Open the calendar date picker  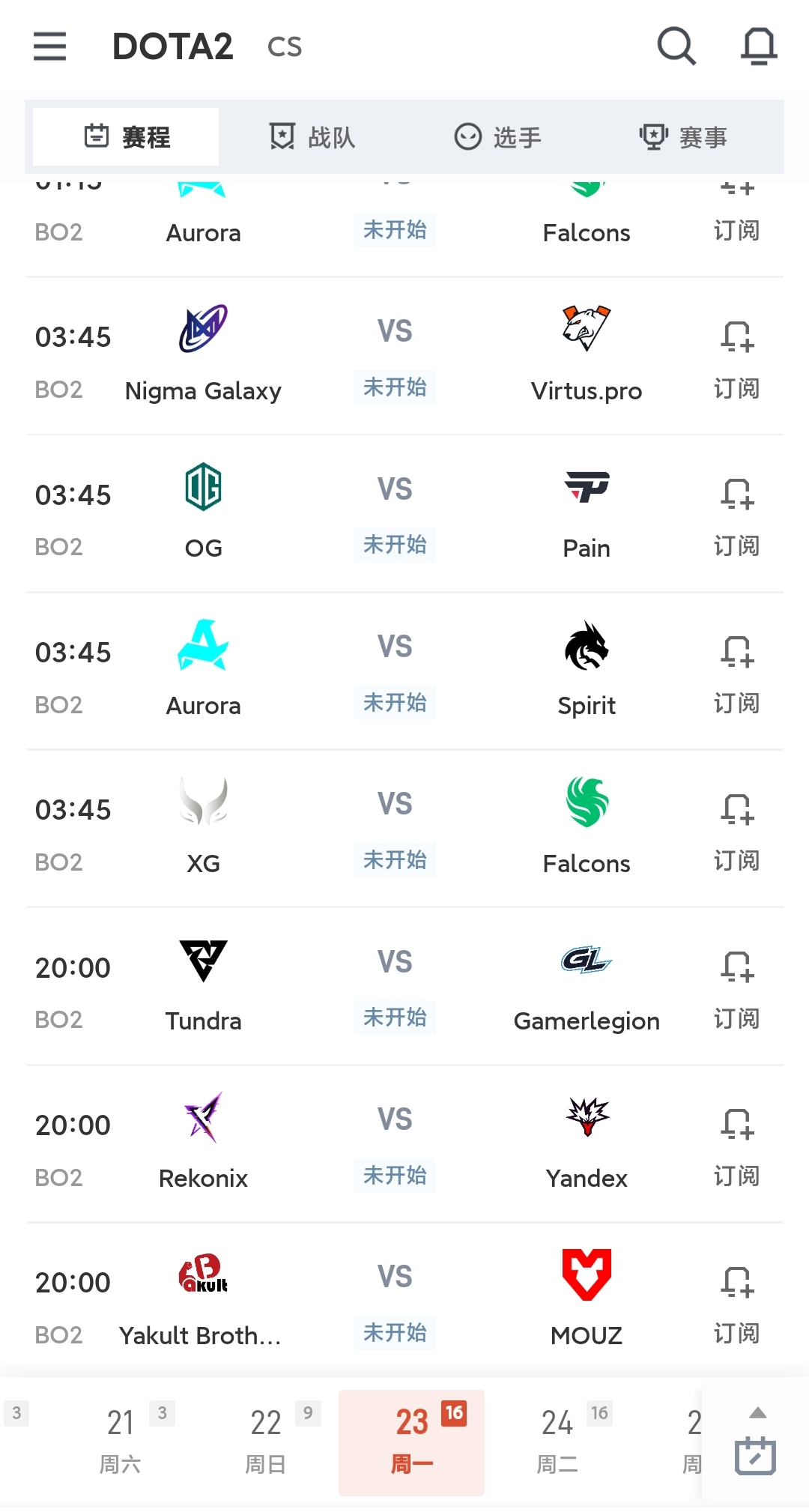coord(755,1455)
